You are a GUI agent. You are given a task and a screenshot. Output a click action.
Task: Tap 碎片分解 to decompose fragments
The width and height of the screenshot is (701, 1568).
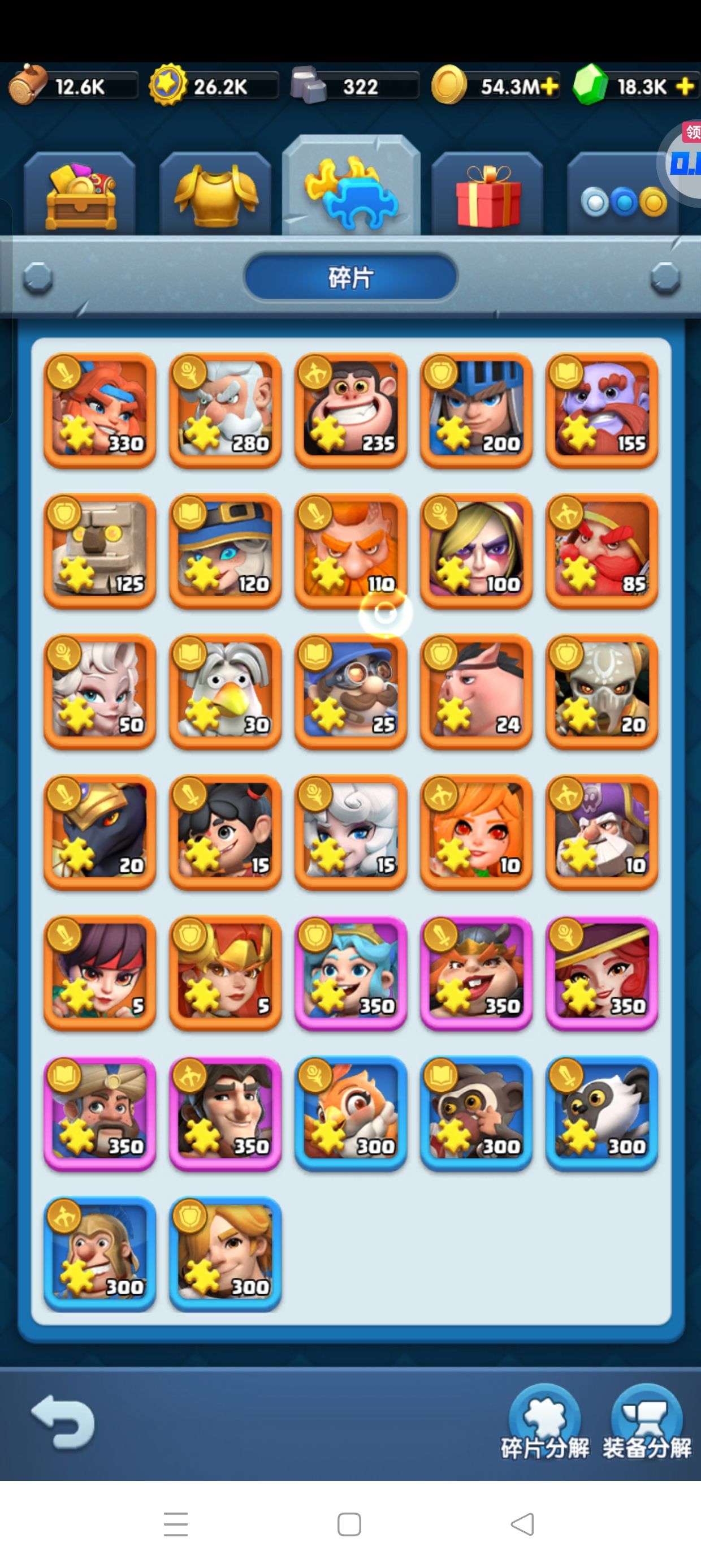544,1425
